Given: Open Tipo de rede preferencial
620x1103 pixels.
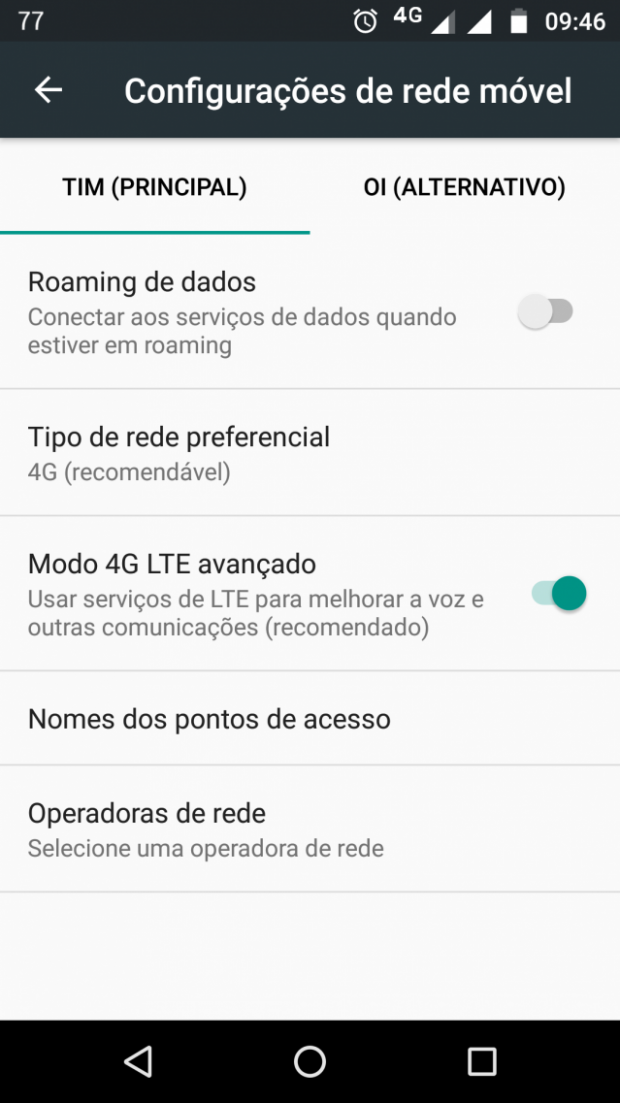Looking at the screenshot, I should point(310,452).
